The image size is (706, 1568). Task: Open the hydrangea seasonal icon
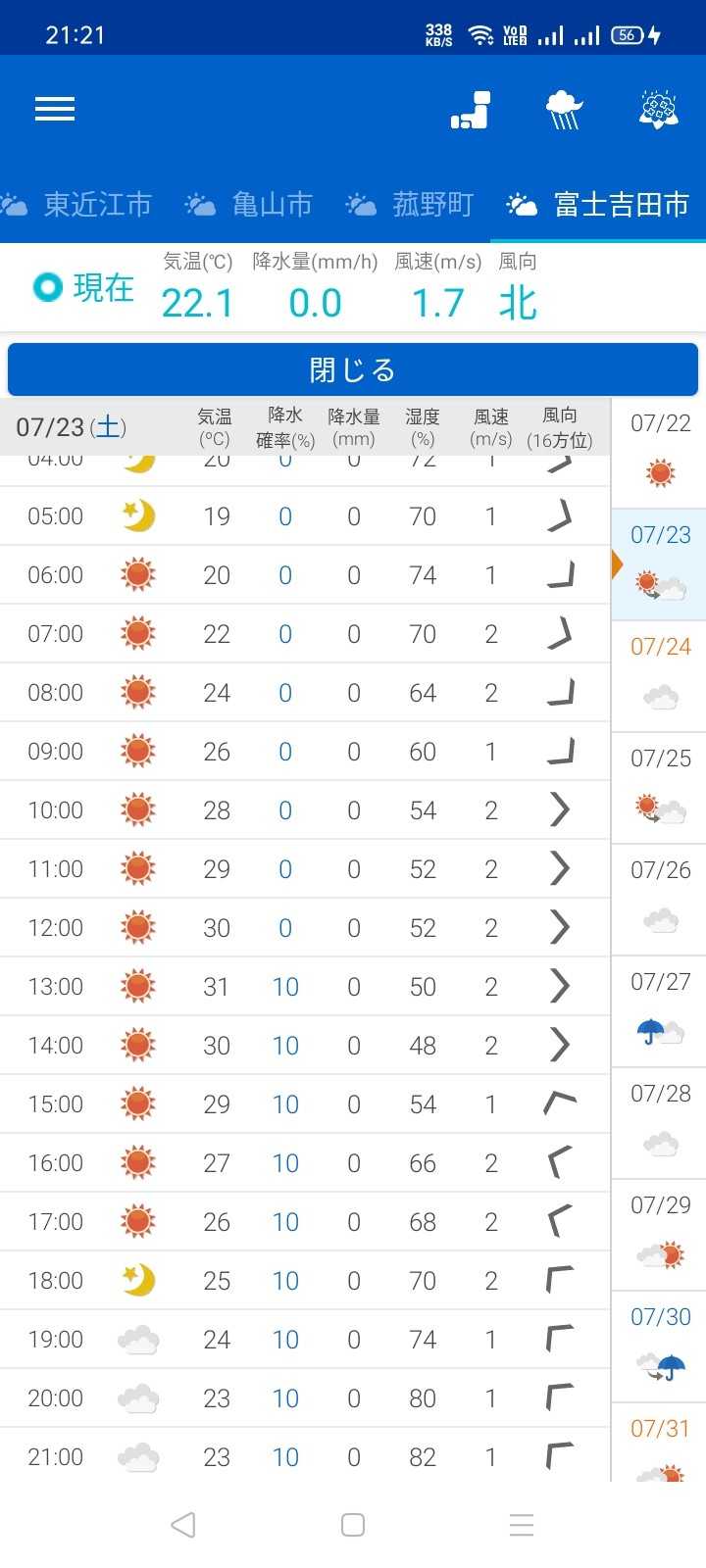(x=658, y=110)
